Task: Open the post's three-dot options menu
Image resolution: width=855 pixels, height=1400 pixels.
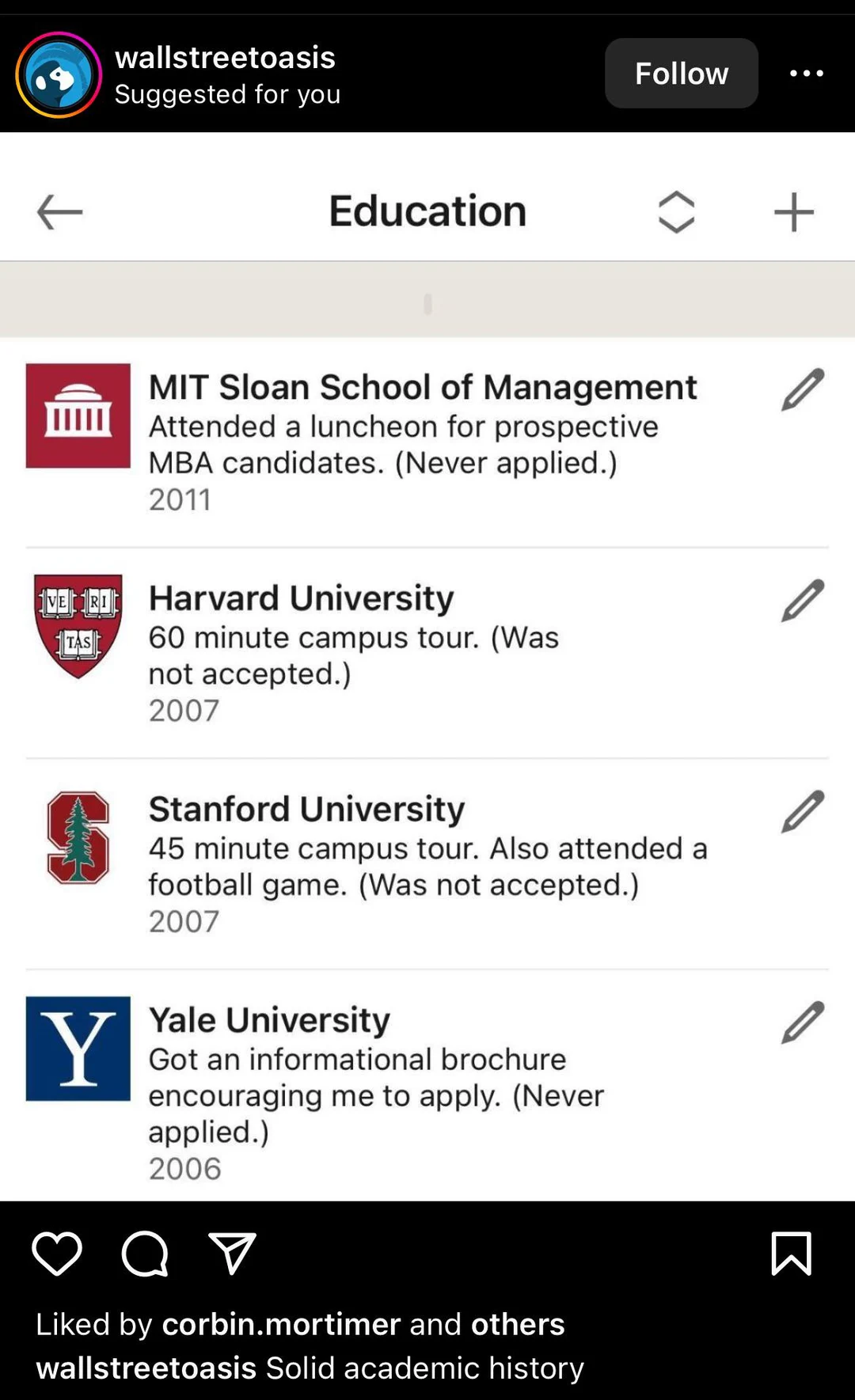Action: [806, 74]
